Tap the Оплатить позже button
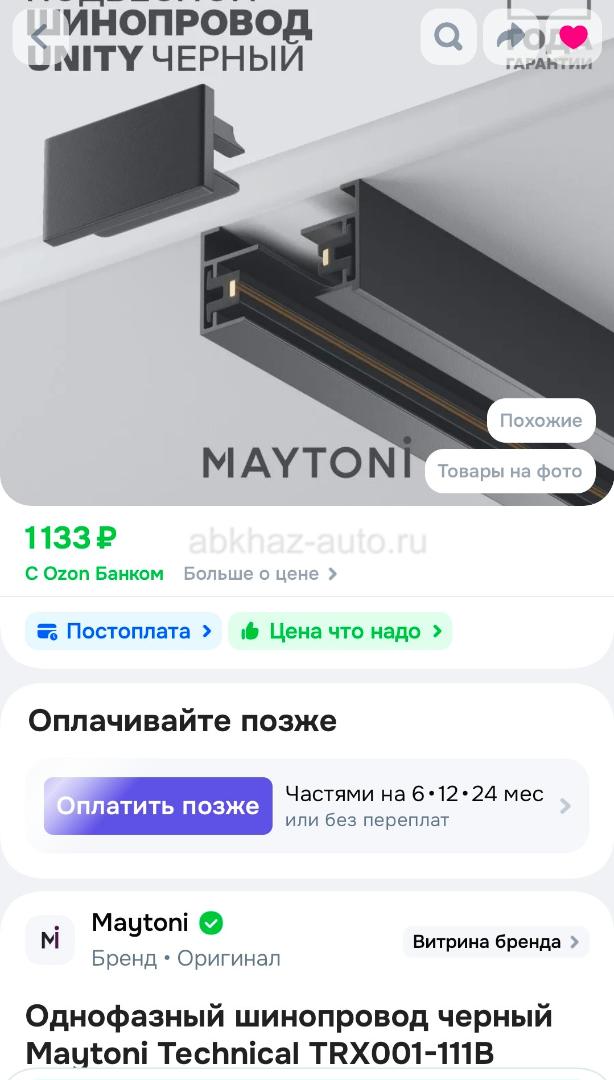The image size is (614, 1080). point(158,806)
